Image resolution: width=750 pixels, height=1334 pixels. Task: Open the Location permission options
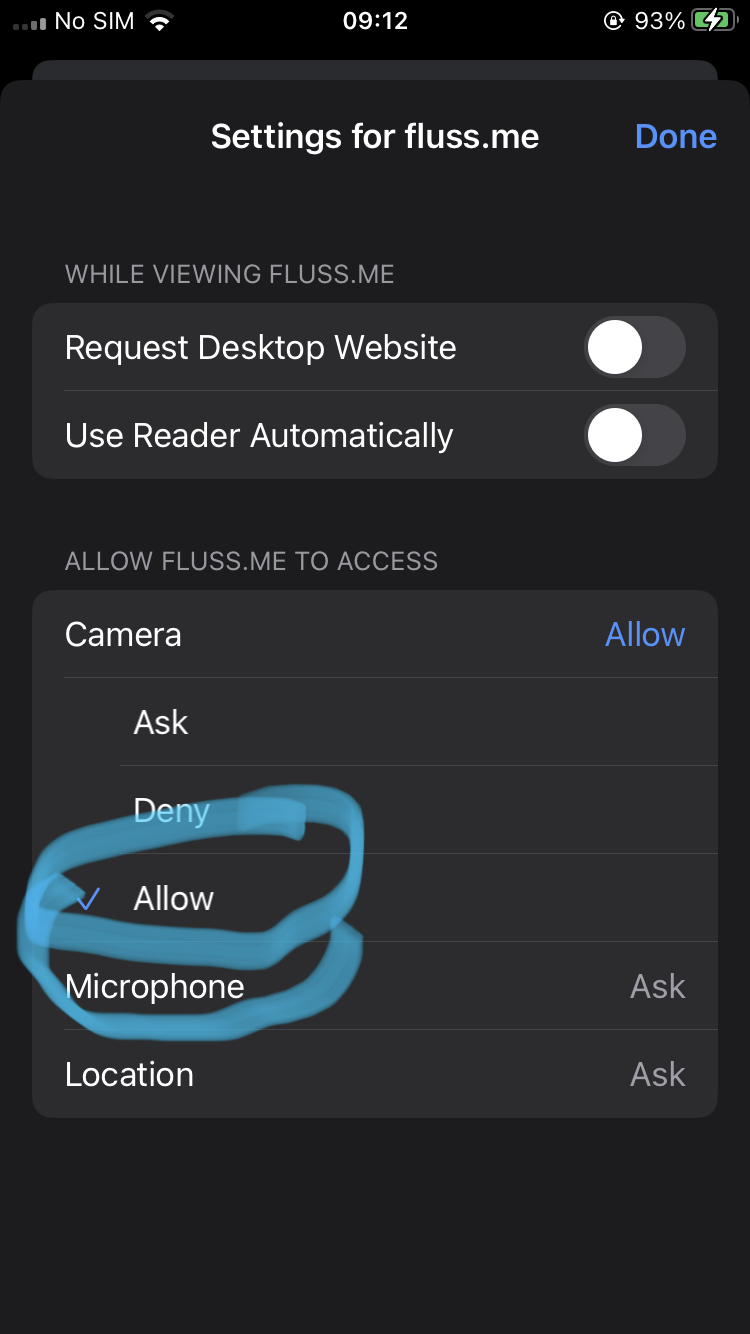point(375,1075)
